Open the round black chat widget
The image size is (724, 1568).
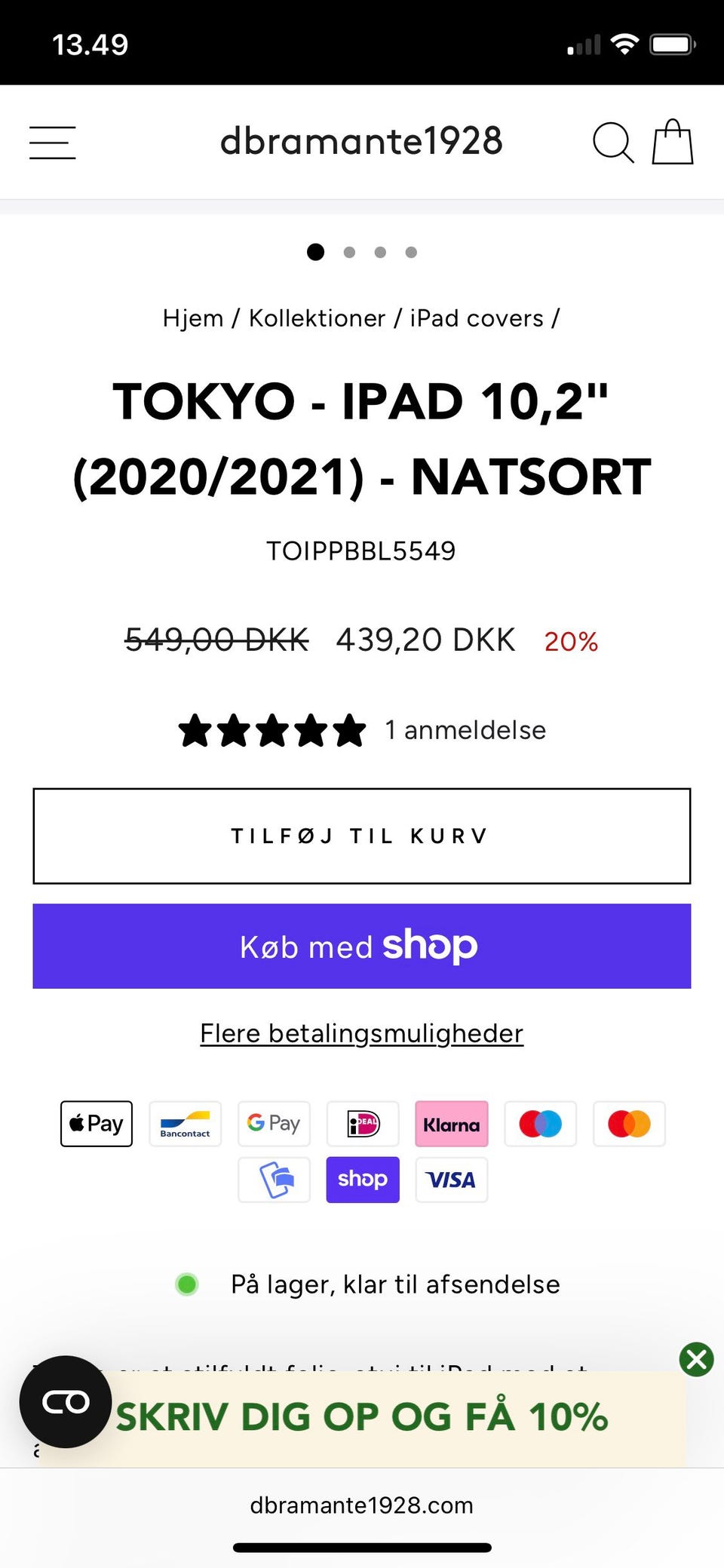(x=66, y=1401)
